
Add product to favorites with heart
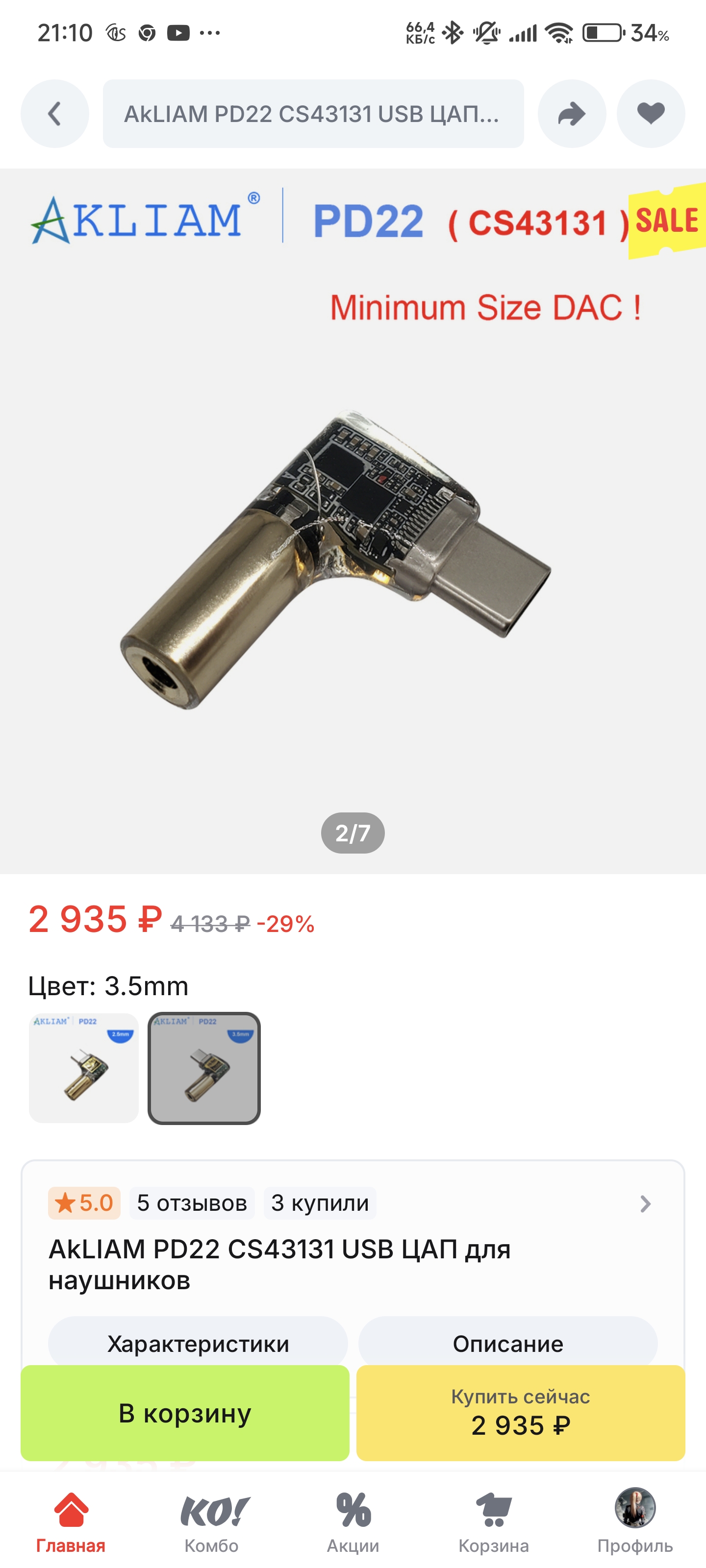(651, 114)
